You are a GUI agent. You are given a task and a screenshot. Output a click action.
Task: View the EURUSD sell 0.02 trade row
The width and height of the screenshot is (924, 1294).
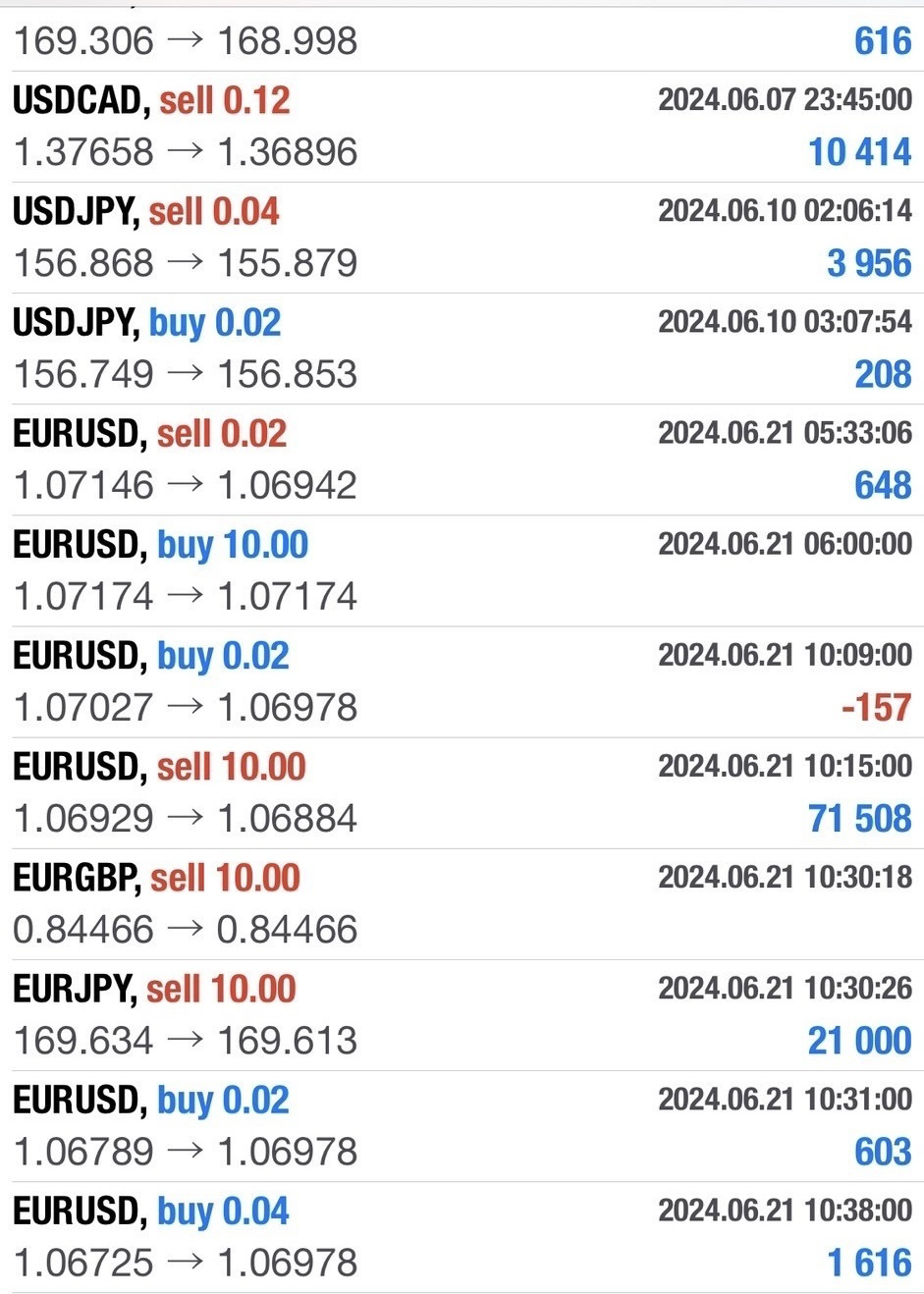462,459
